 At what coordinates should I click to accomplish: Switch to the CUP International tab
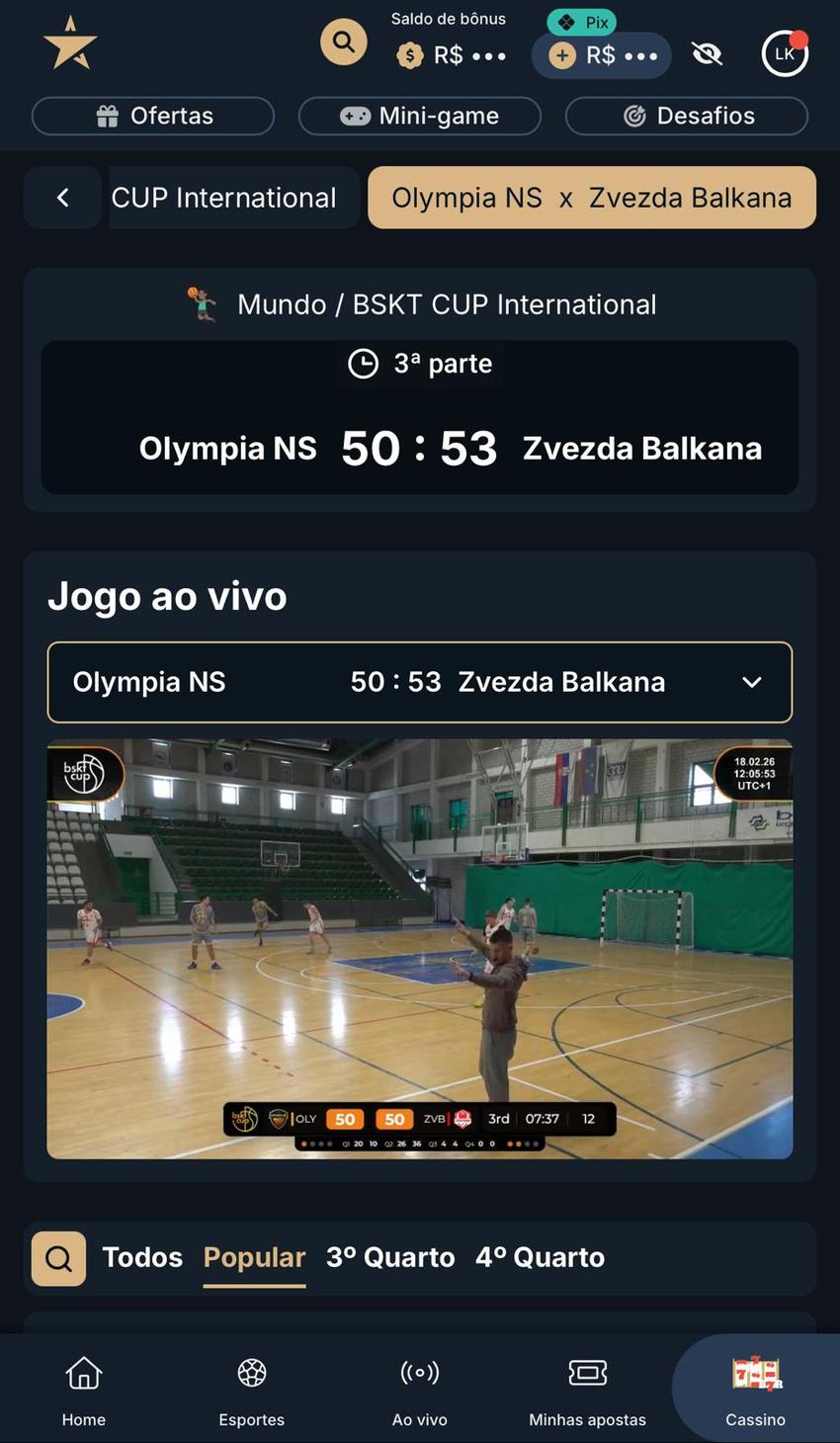click(225, 197)
